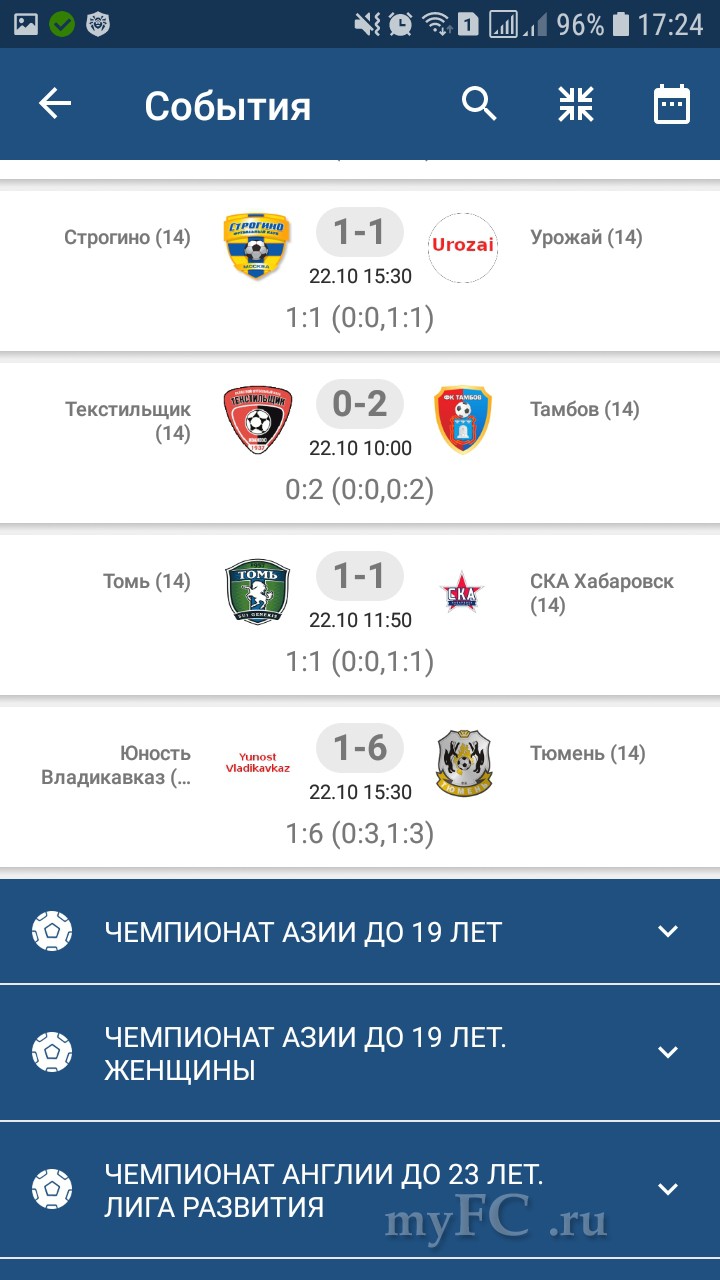Open the calendar date picker
The height and width of the screenshot is (1280, 720).
click(x=671, y=104)
